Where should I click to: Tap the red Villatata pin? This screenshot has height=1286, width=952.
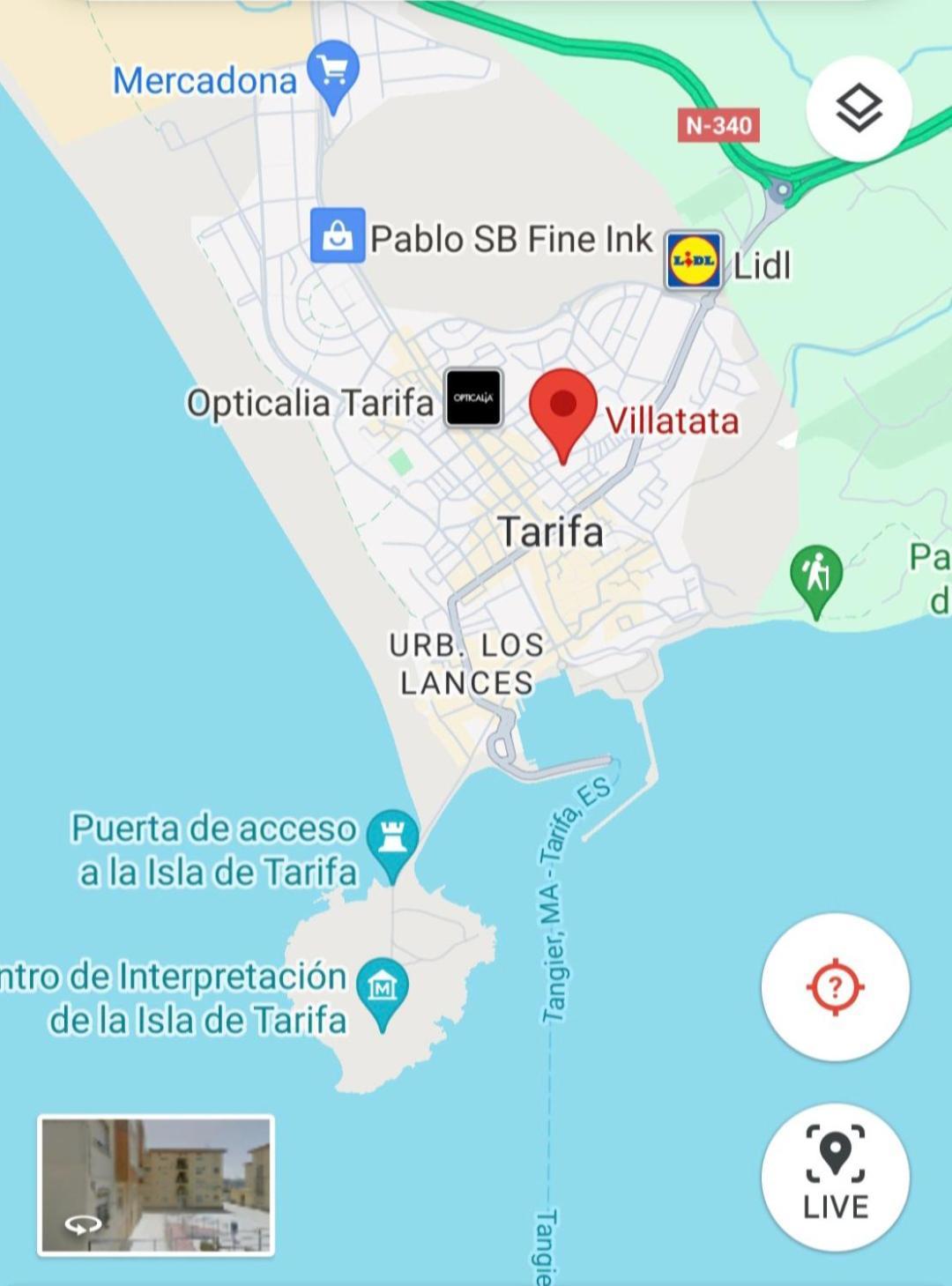(x=562, y=407)
